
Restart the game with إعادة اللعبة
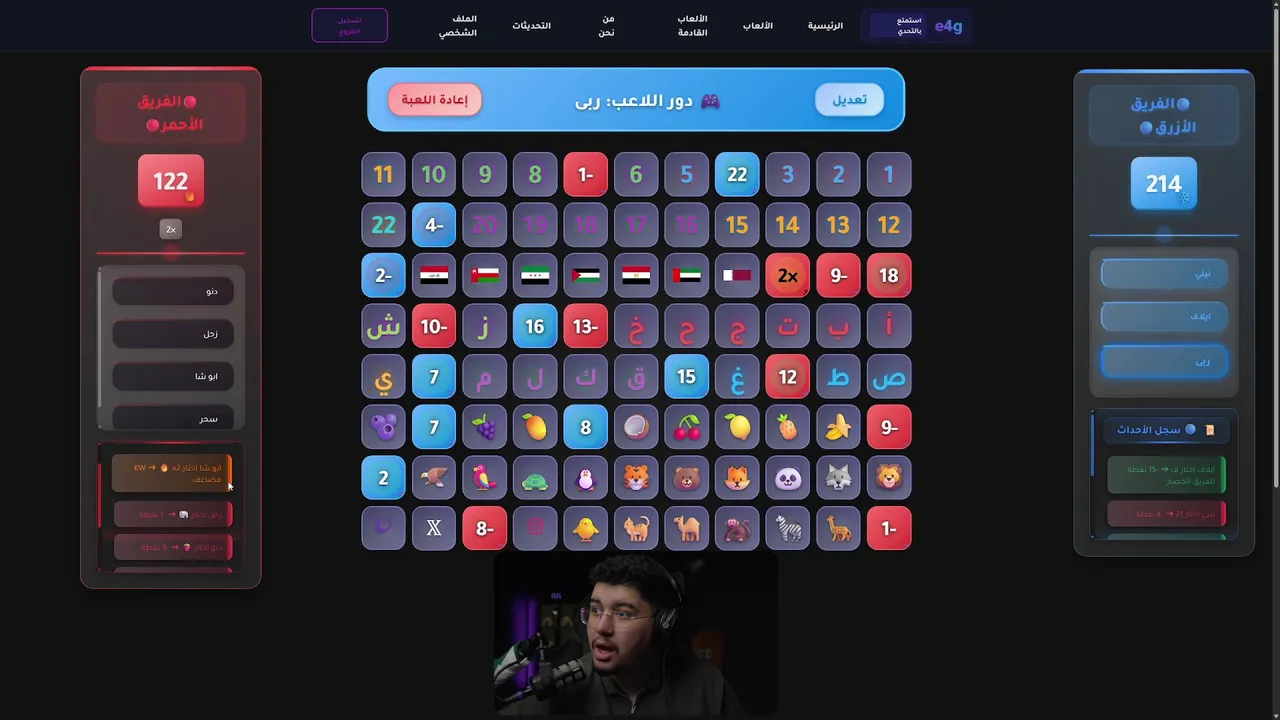click(435, 100)
